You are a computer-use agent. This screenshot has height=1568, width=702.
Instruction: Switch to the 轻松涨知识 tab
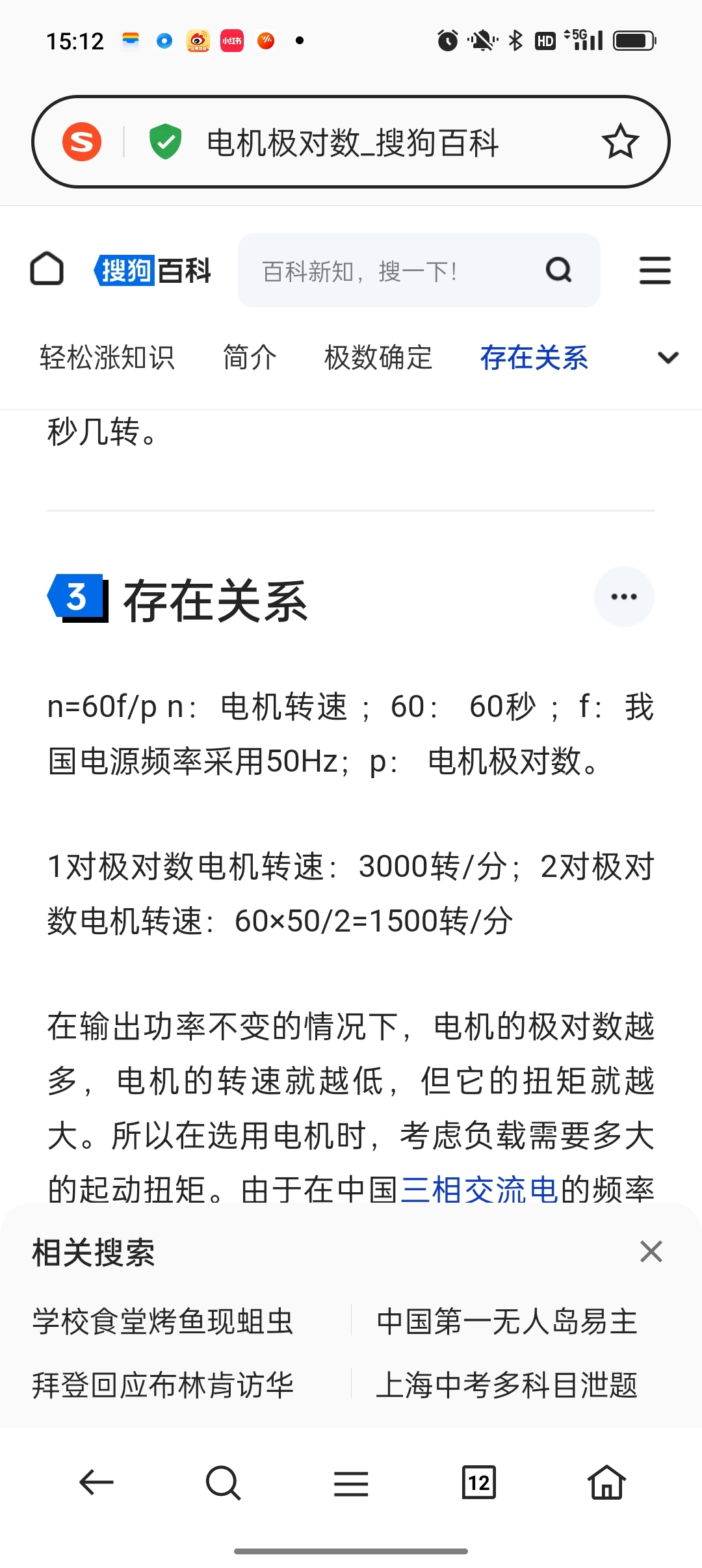pos(107,358)
